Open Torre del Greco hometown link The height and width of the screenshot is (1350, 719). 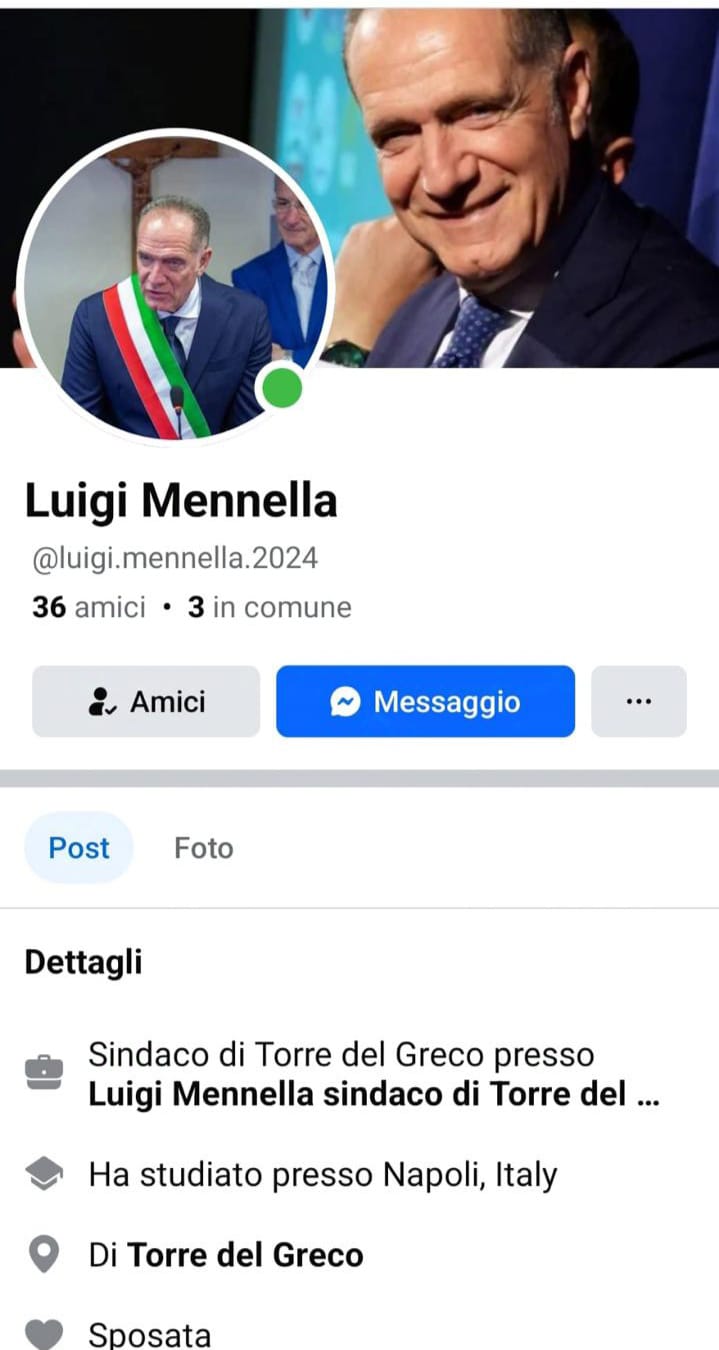[245, 1255]
